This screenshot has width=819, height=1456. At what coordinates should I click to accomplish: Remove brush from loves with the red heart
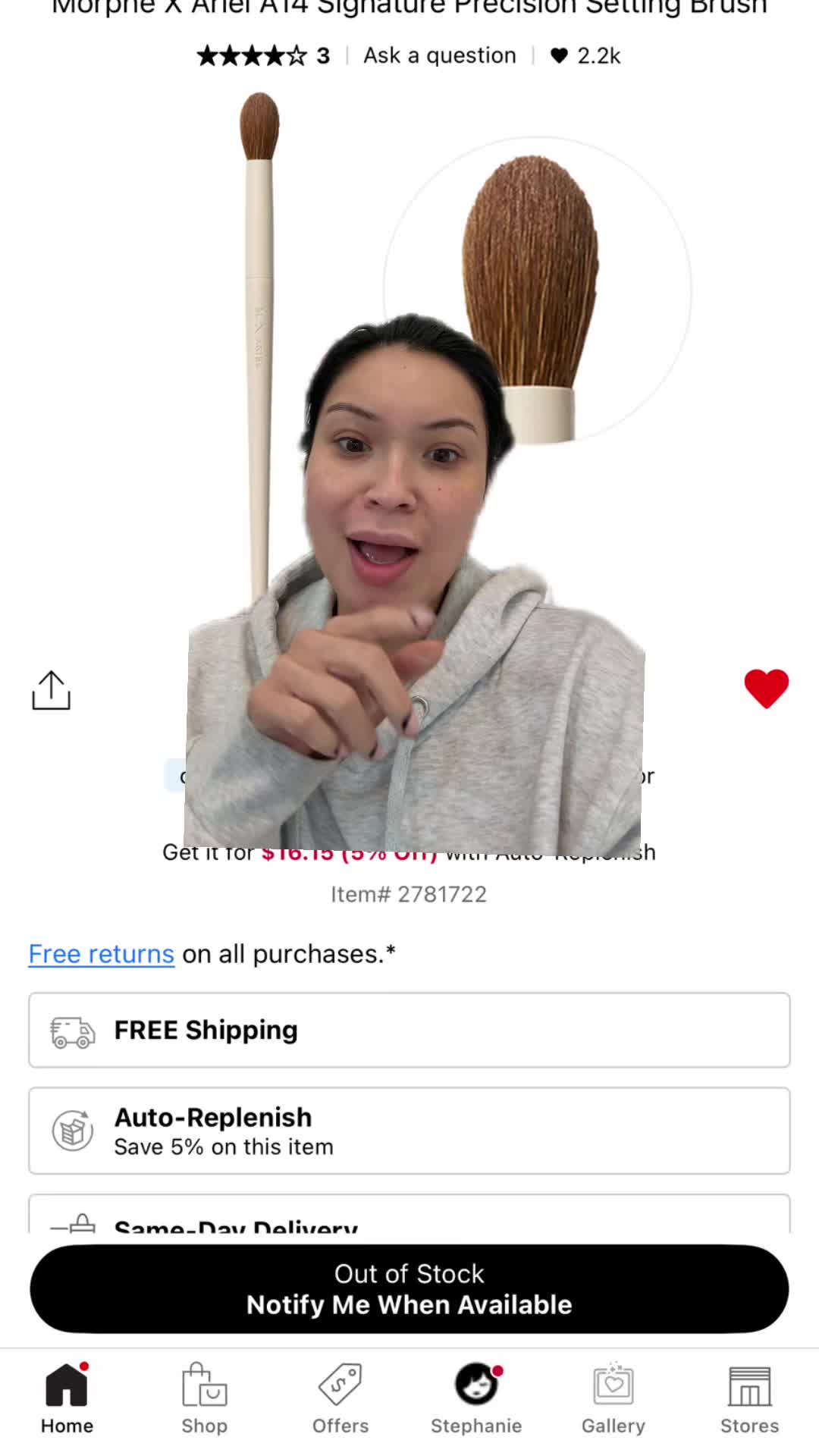(766, 689)
